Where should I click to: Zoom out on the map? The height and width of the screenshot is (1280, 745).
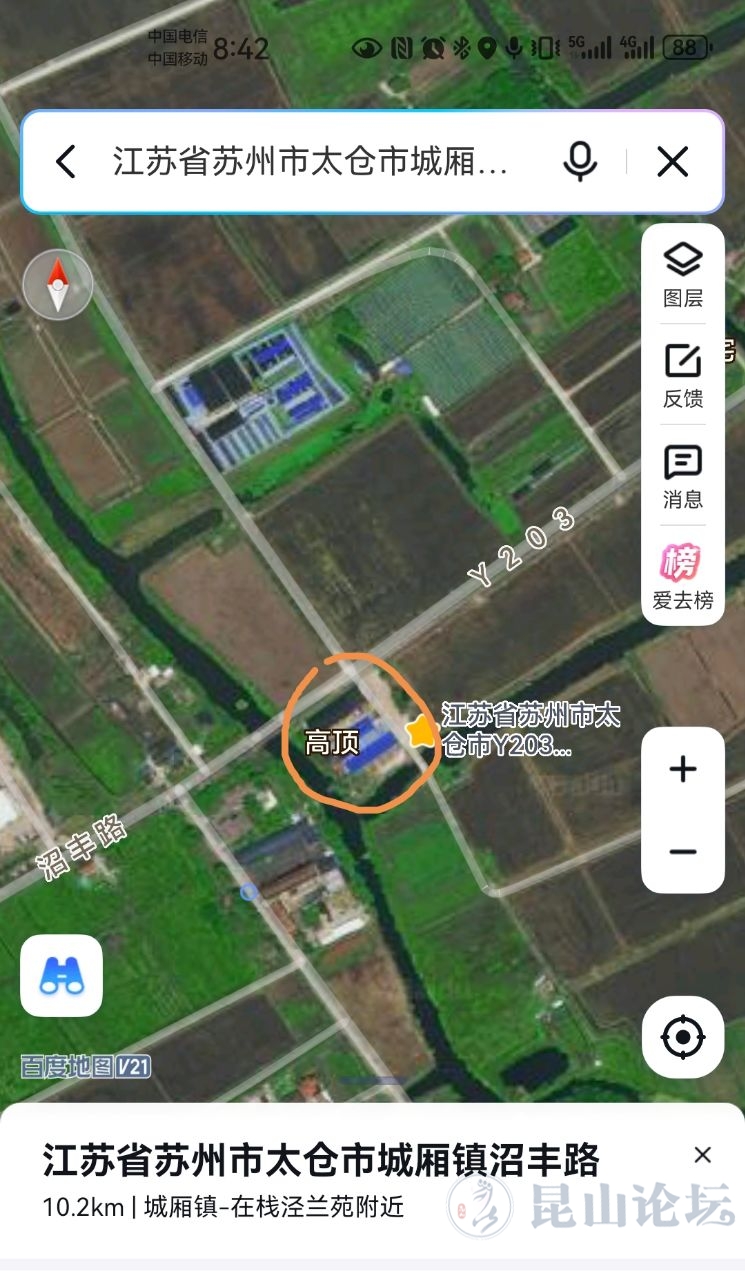pyautogui.click(x=683, y=852)
